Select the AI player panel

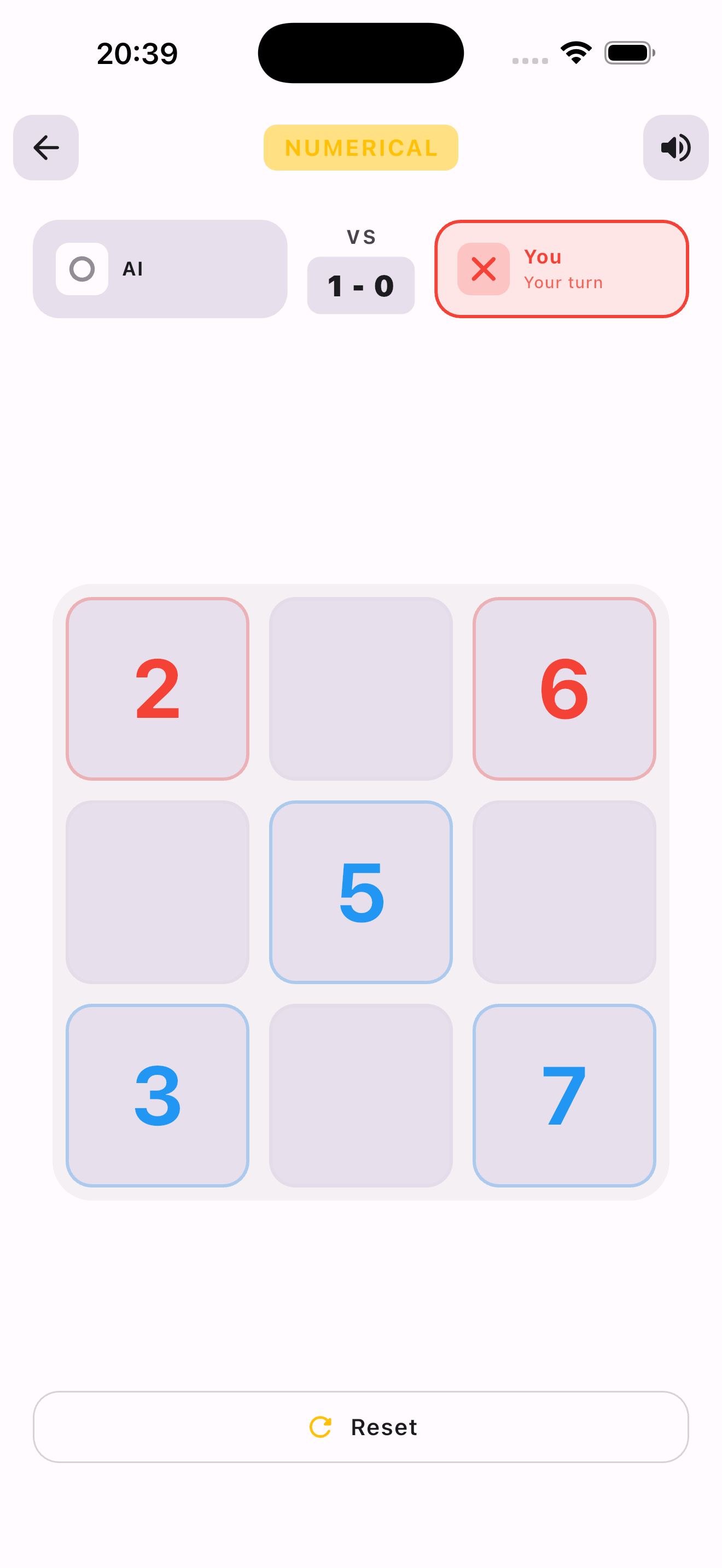pyautogui.click(x=160, y=268)
